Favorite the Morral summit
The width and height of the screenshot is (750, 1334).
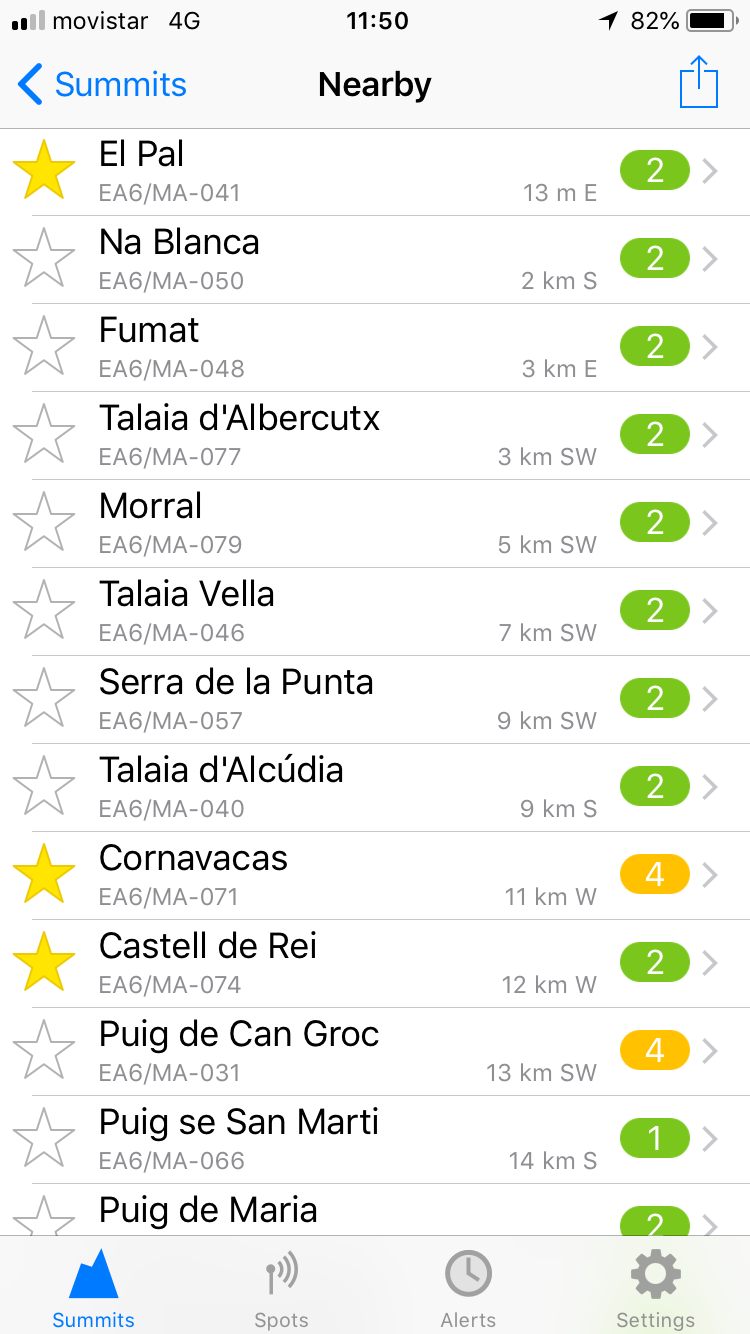(x=44, y=523)
